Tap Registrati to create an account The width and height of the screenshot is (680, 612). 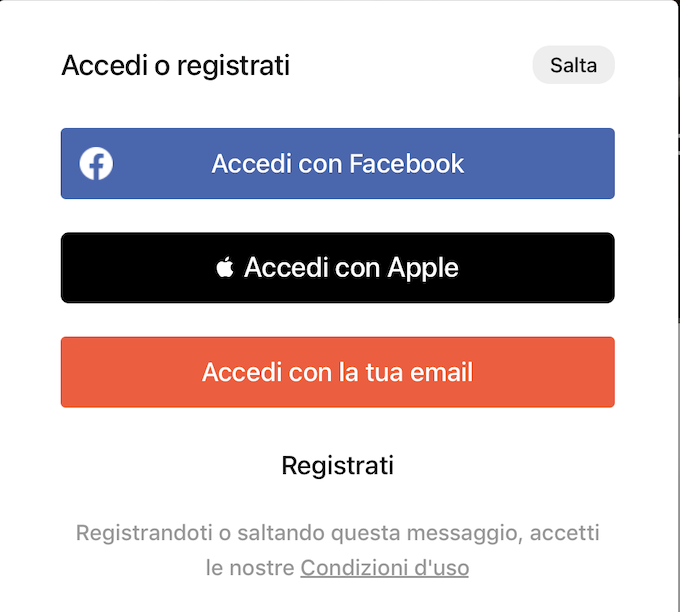[337, 465]
